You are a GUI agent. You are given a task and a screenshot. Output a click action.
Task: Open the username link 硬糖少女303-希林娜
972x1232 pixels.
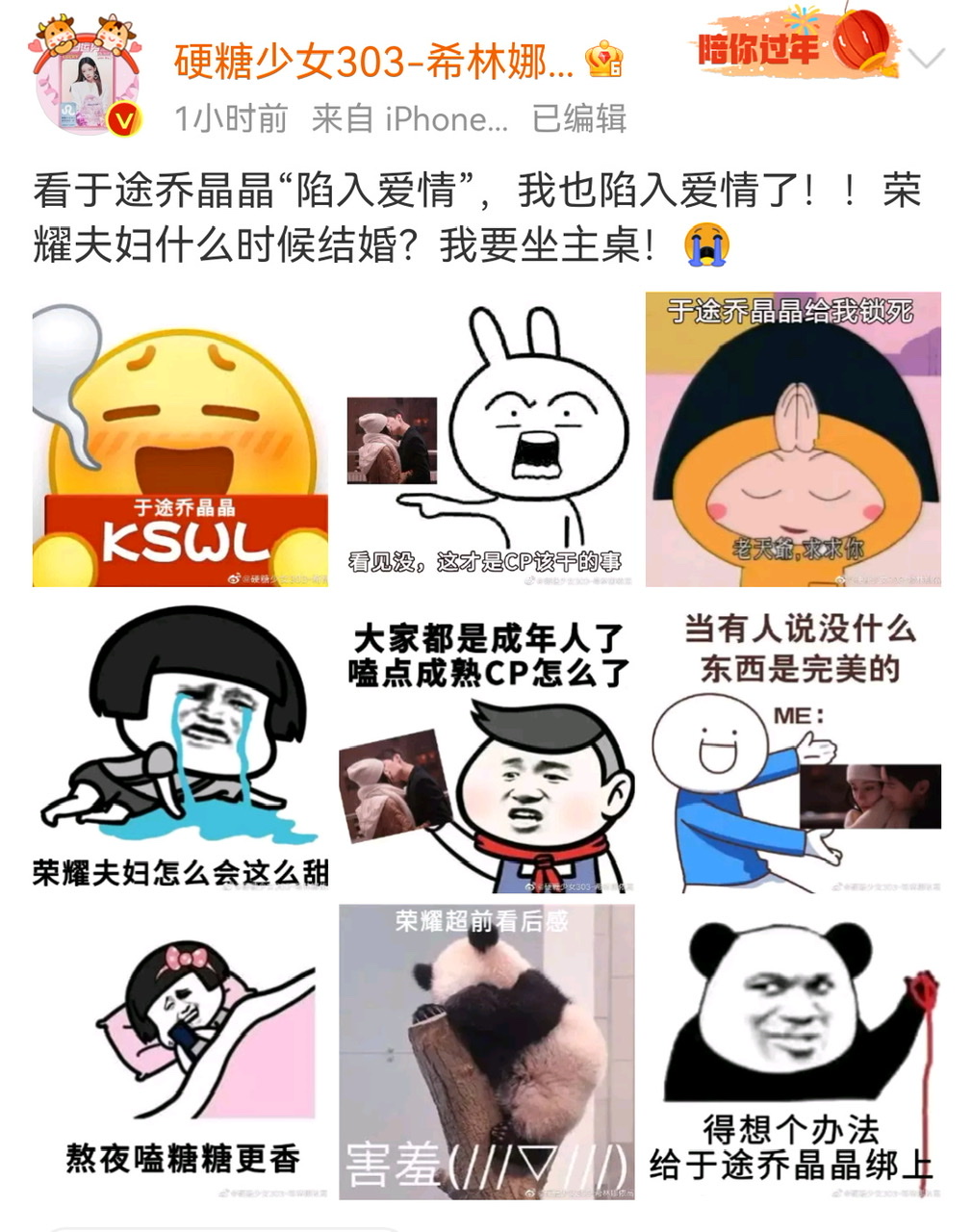(x=373, y=64)
